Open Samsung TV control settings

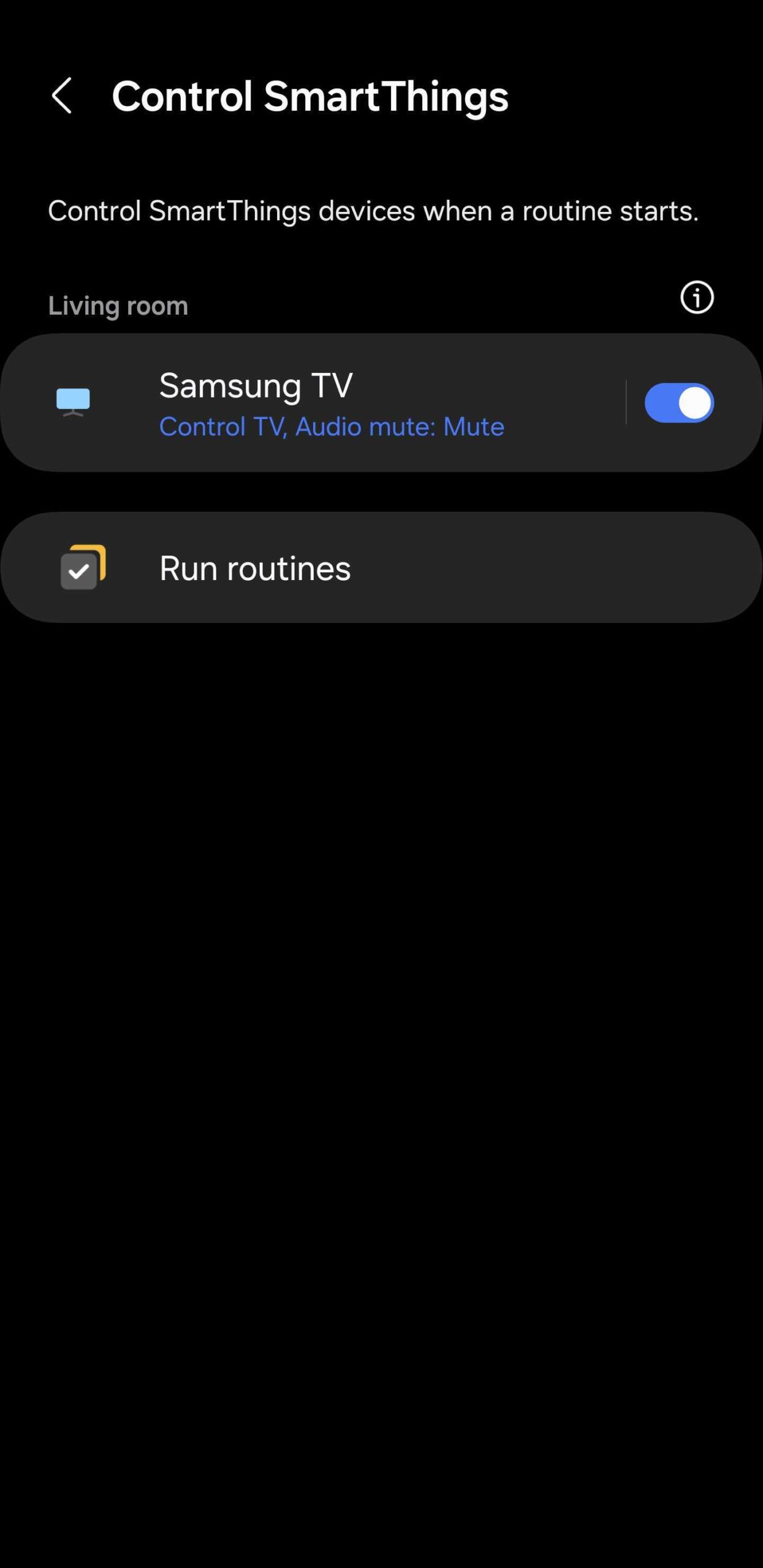pyautogui.click(x=331, y=403)
